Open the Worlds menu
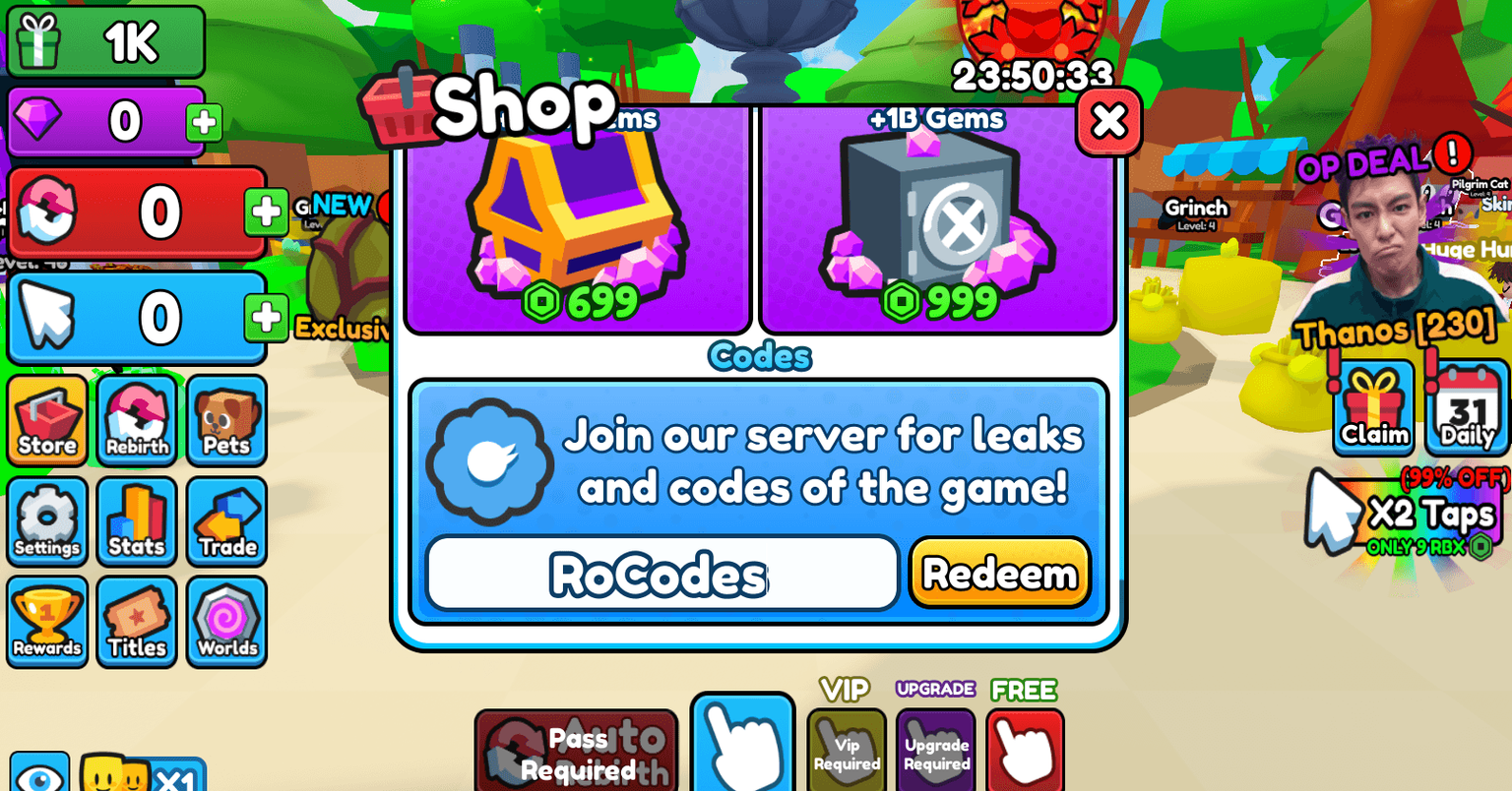 click(226, 622)
